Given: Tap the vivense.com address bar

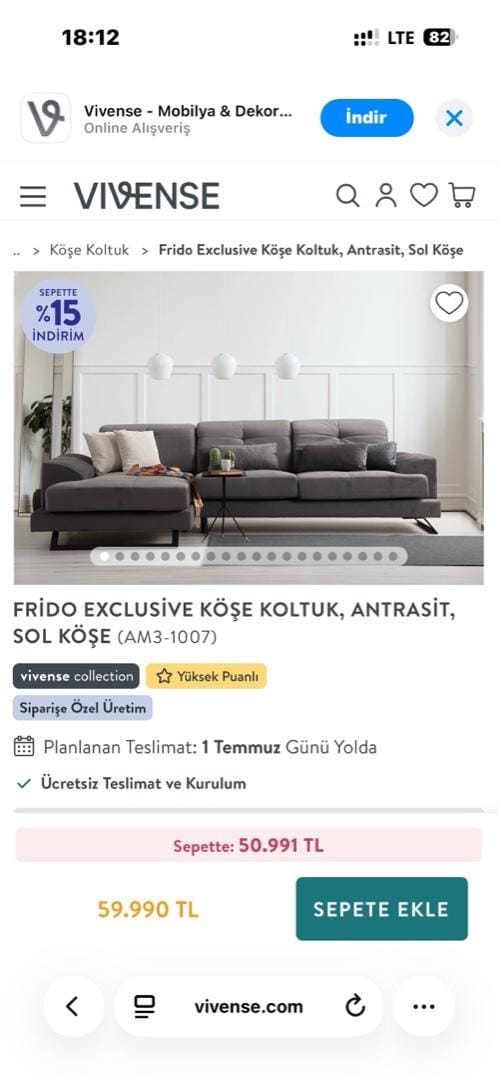Looking at the screenshot, I should pyautogui.click(x=249, y=1006).
